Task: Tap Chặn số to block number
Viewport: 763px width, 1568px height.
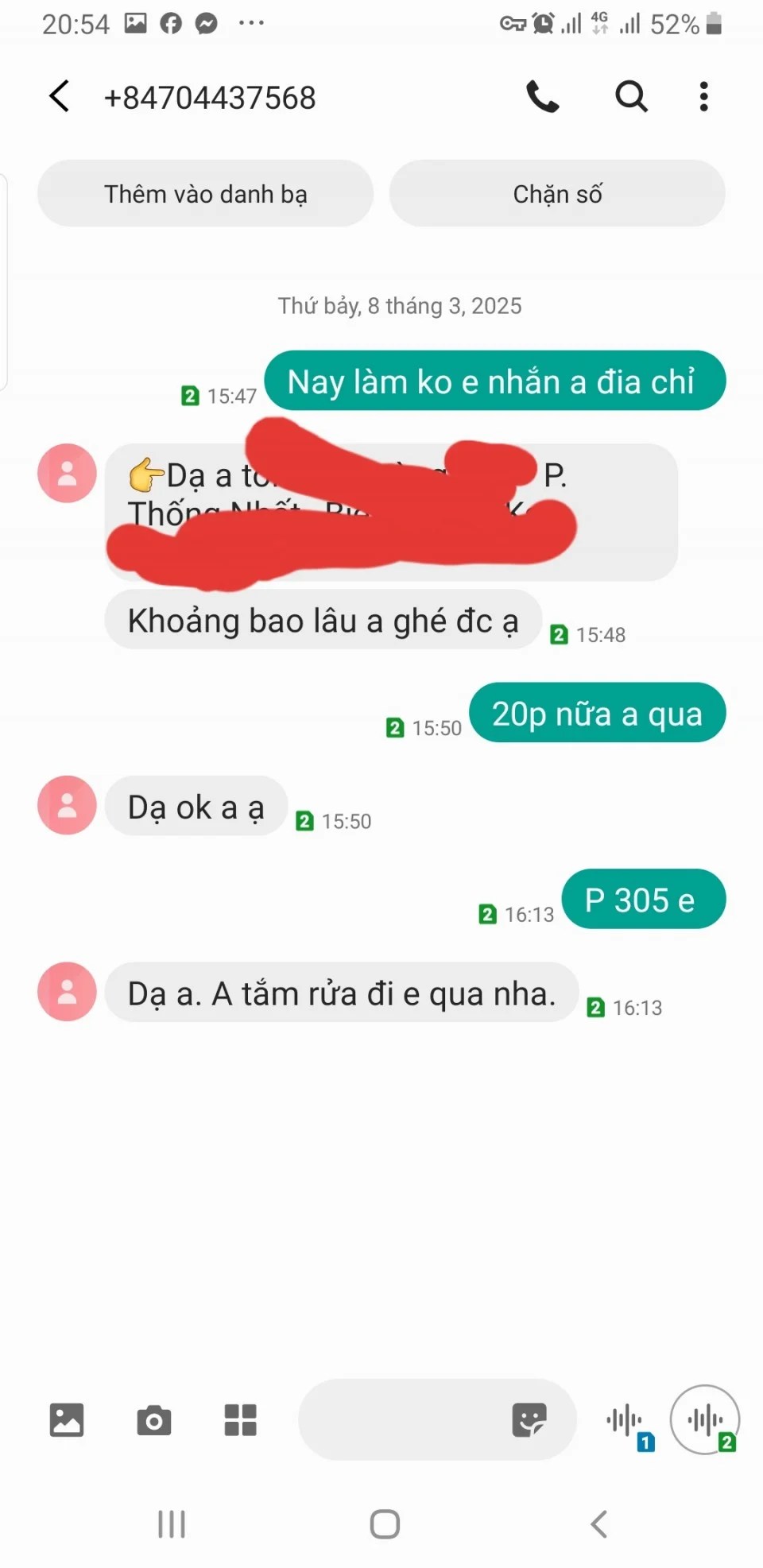Action: (557, 194)
